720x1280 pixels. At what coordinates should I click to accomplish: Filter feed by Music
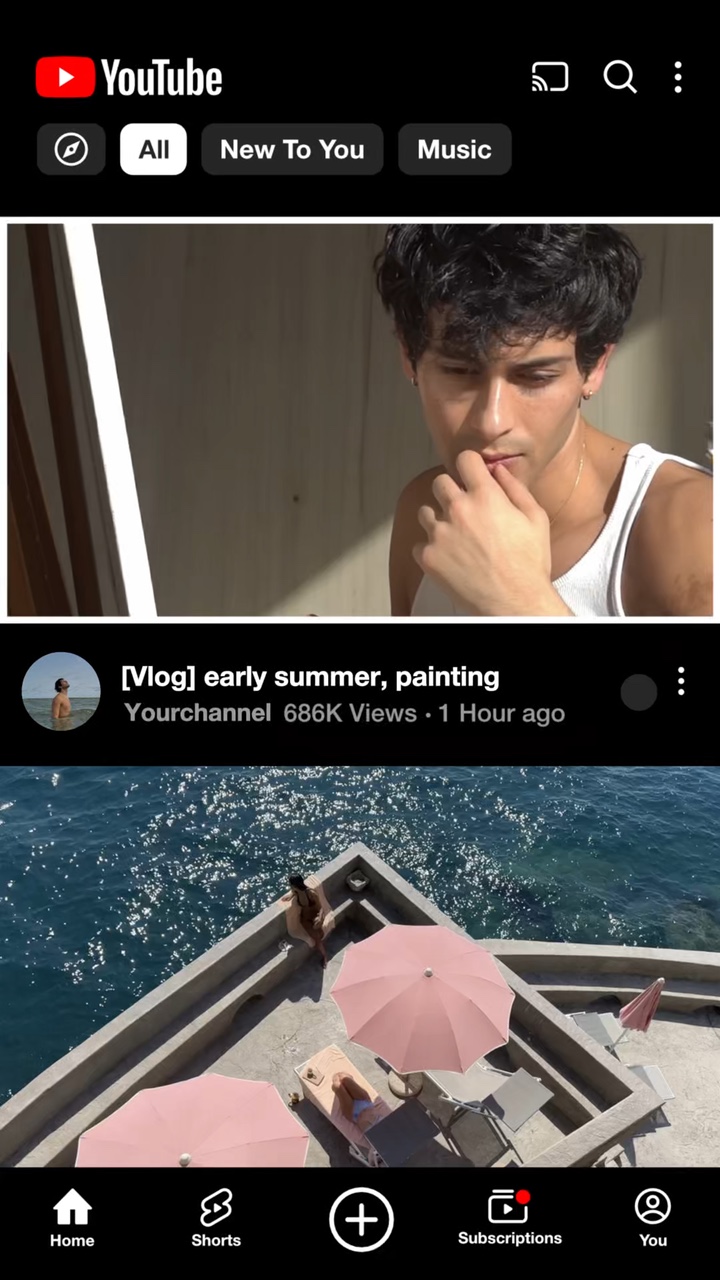[x=454, y=150]
